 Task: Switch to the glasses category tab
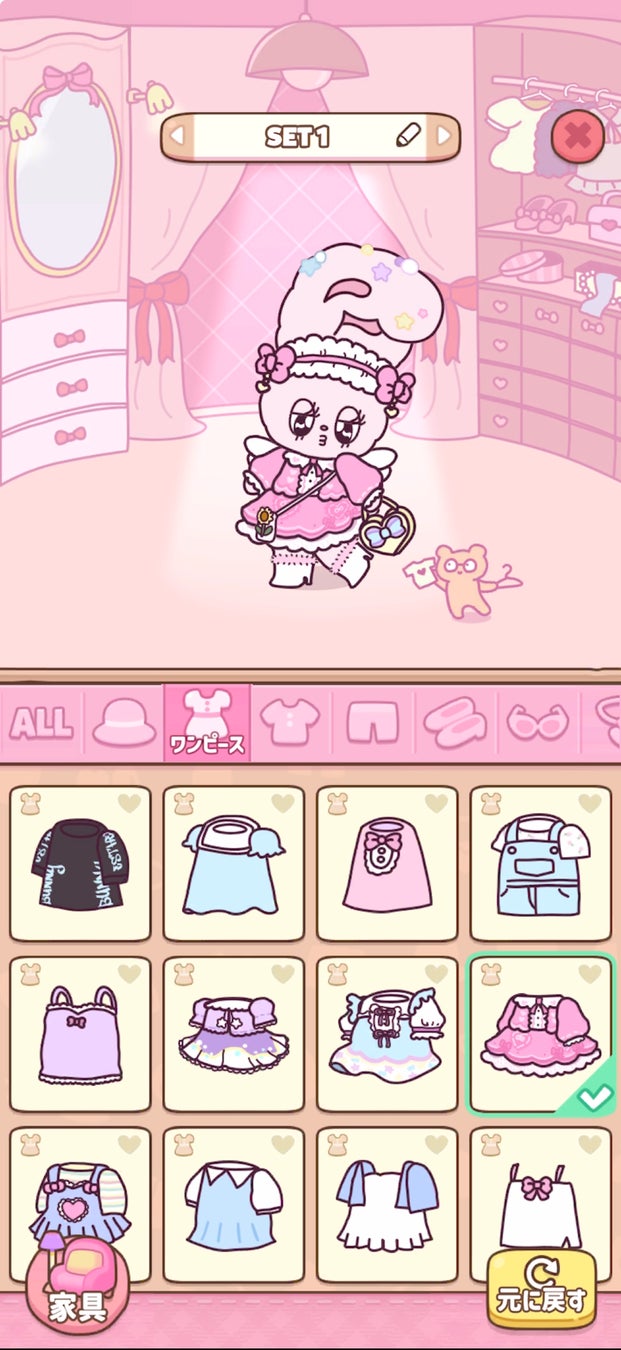(x=537, y=721)
